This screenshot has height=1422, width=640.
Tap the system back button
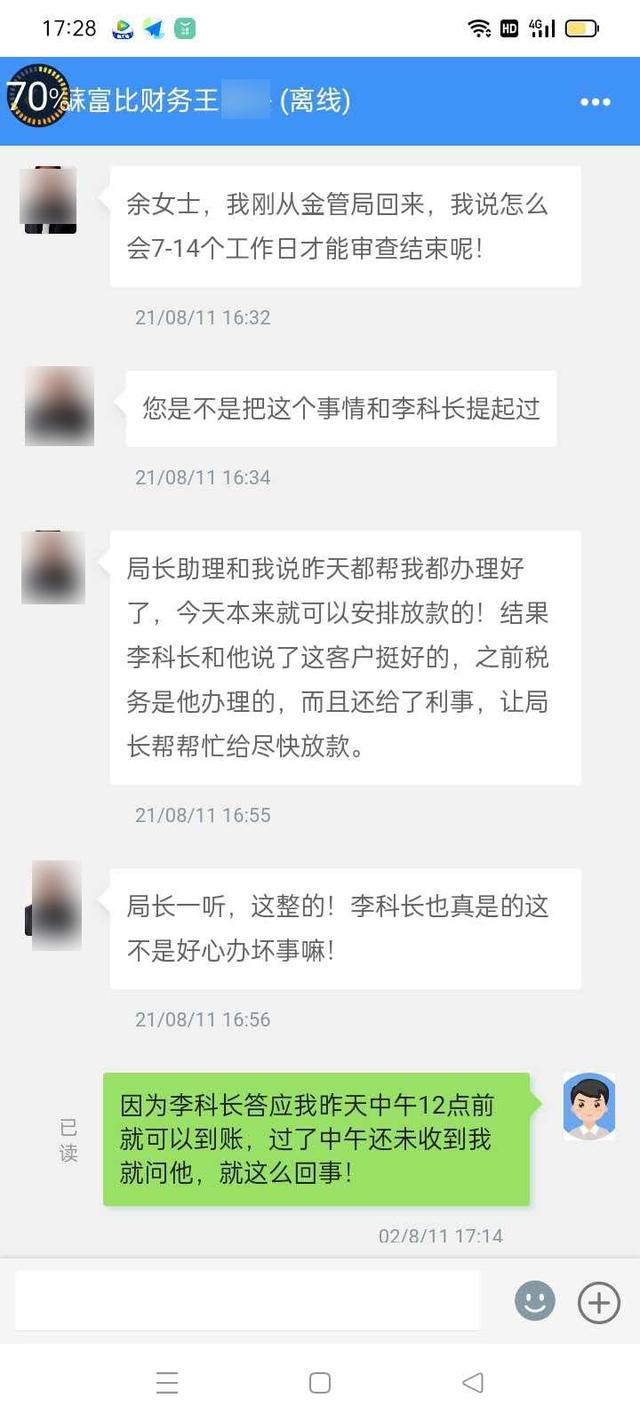point(473,1383)
